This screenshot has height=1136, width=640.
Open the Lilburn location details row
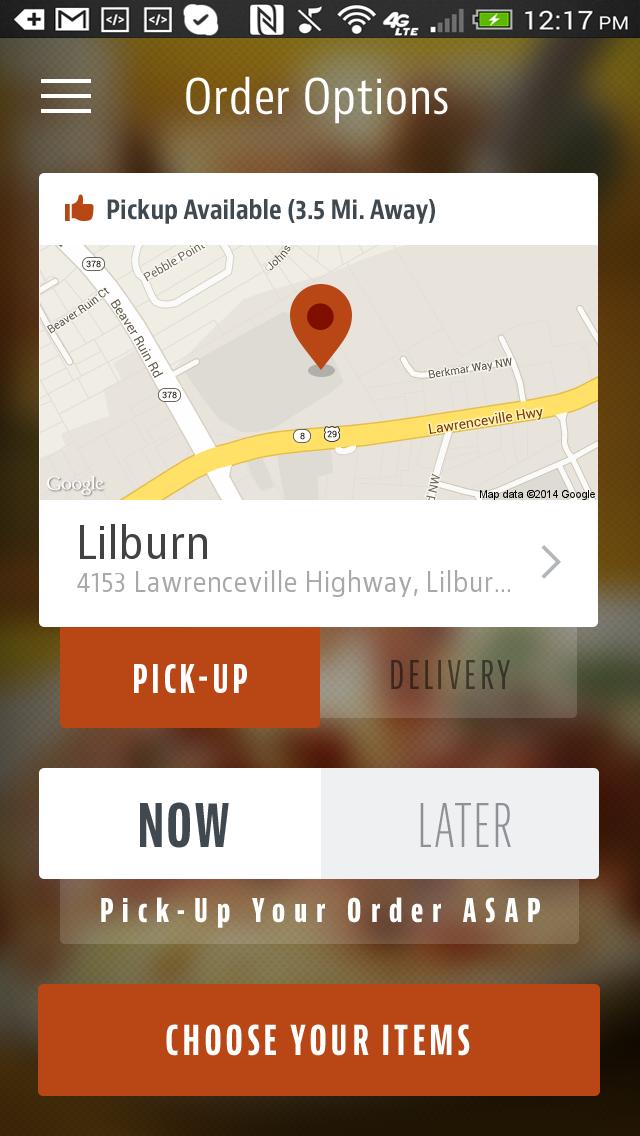(x=318, y=562)
